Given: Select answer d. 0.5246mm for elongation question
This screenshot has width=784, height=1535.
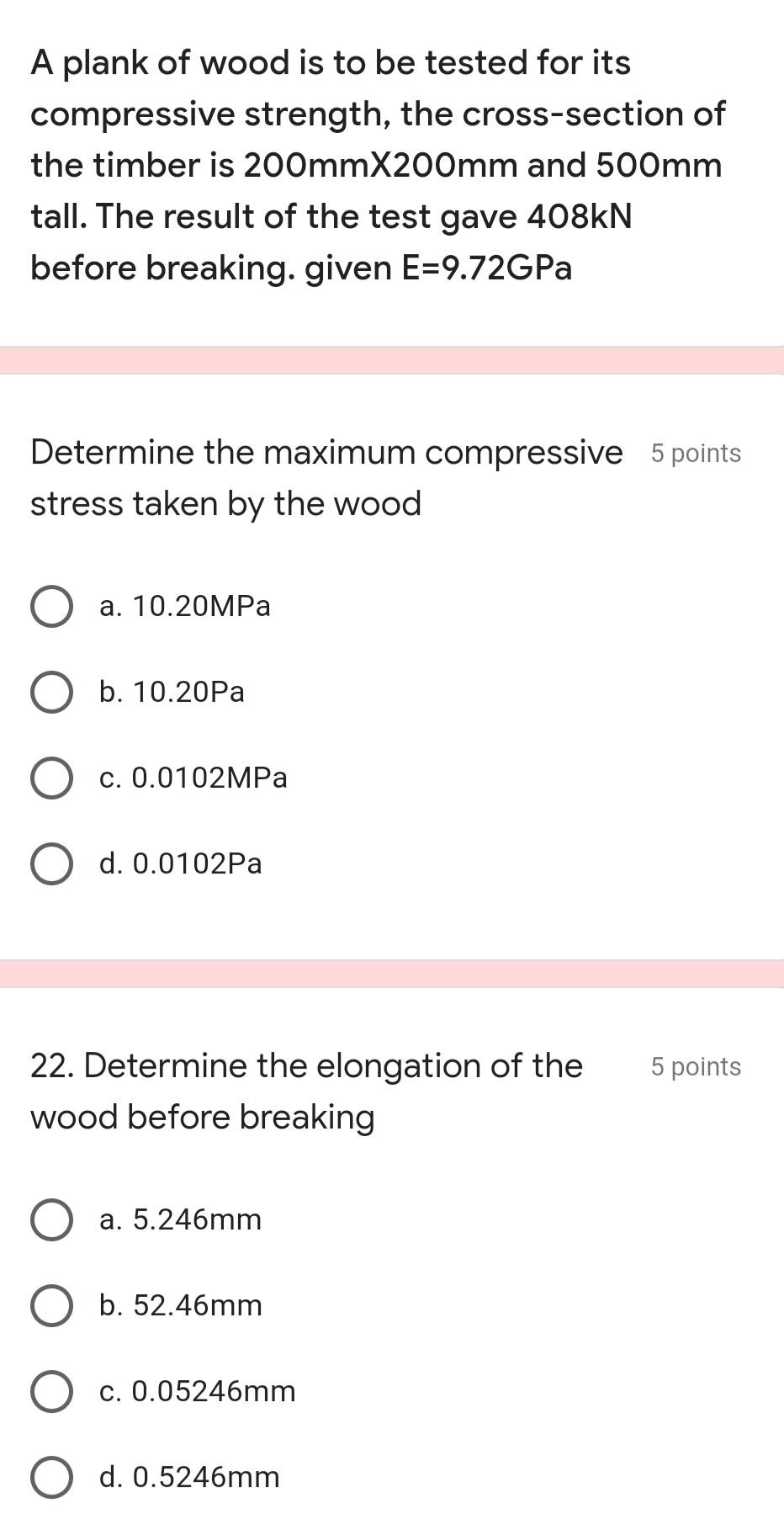Looking at the screenshot, I should (51, 1476).
